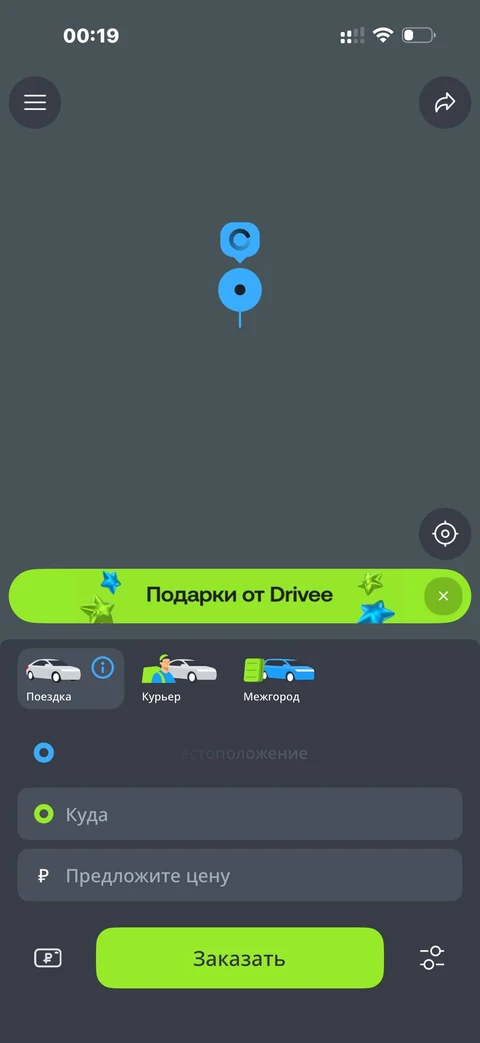The height and width of the screenshot is (1043, 480).
Task: Tap the share arrow icon
Action: coord(445,102)
